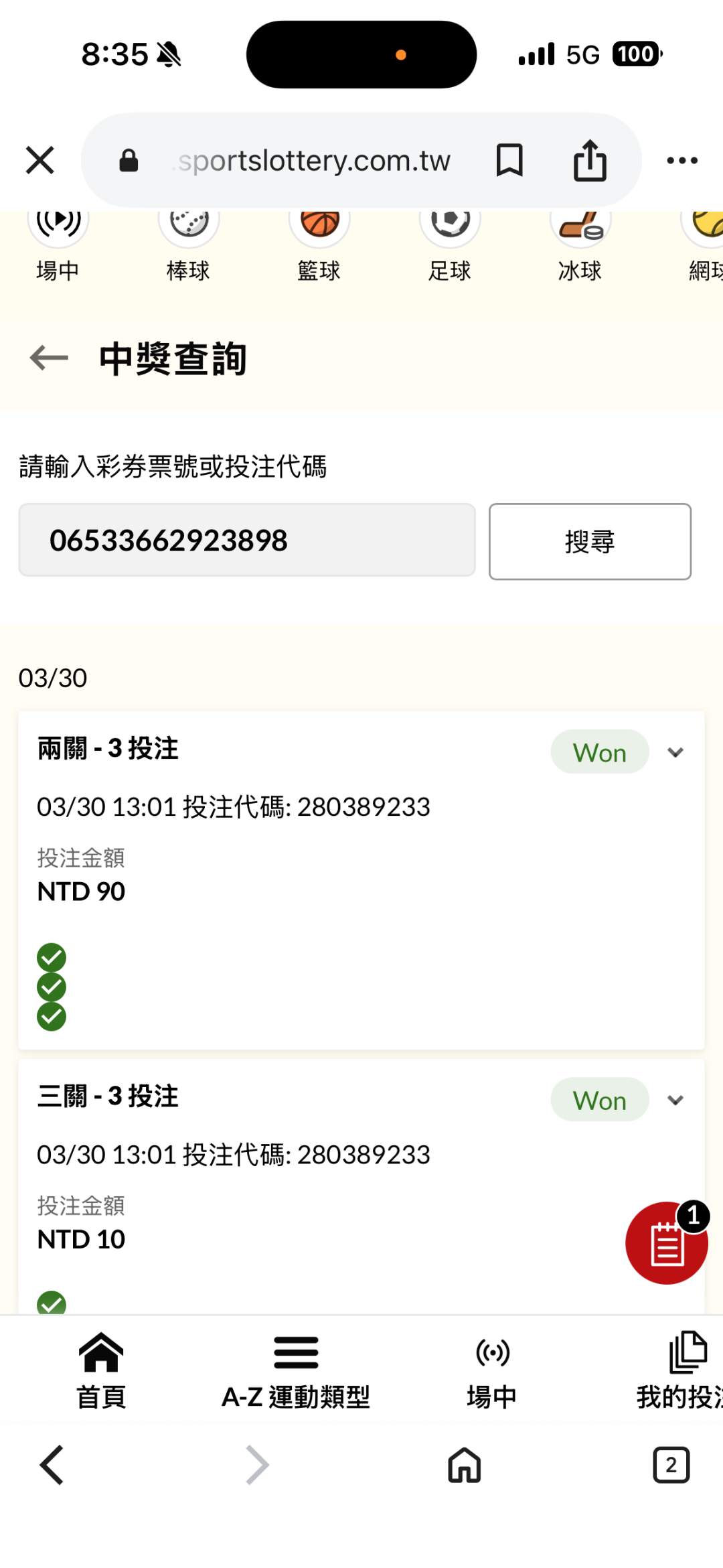Viewport: 723px width, 1568px height.
Task: Tap the 搜尋 search button
Action: pyautogui.click(x=590, y=541)
